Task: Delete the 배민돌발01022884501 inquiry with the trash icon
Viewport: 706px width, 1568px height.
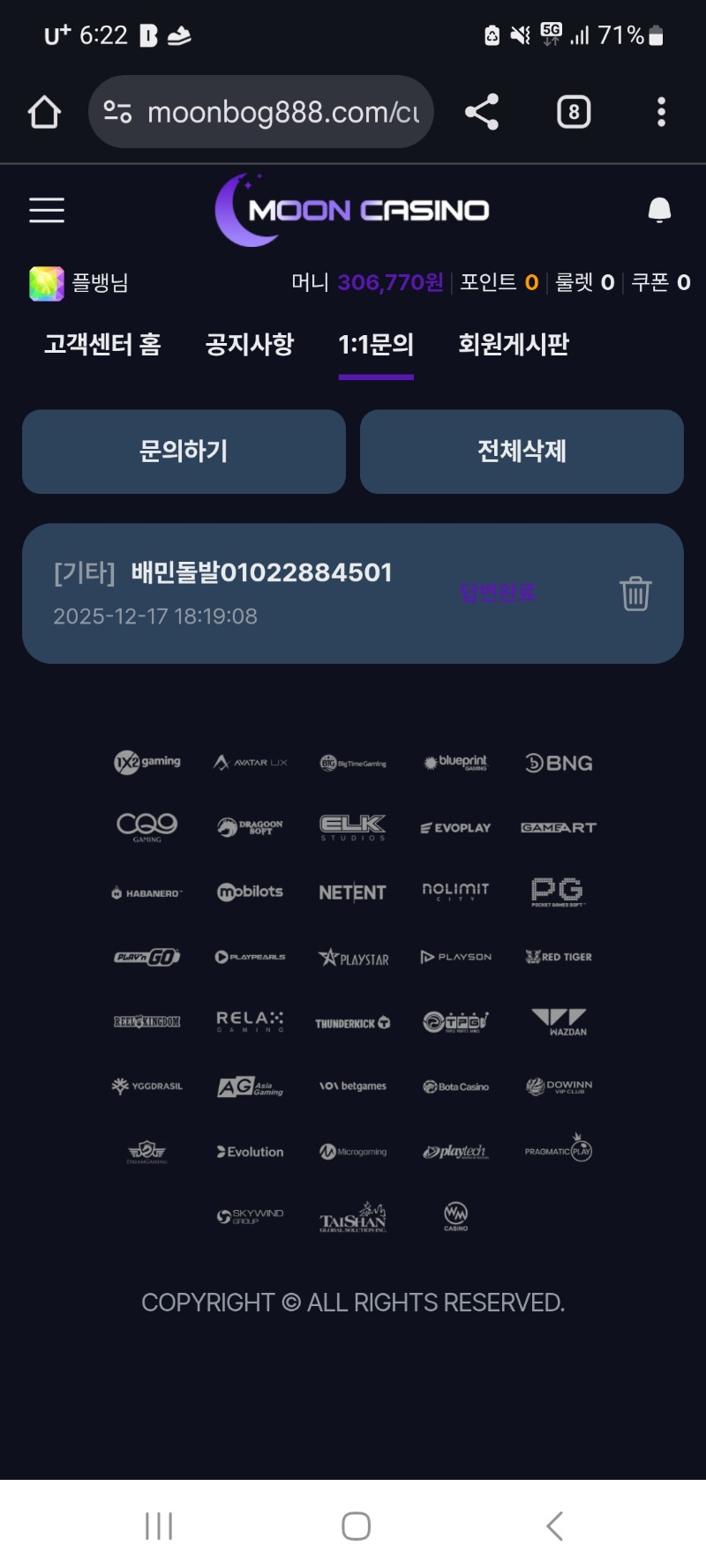Action: tap(635, 594)
